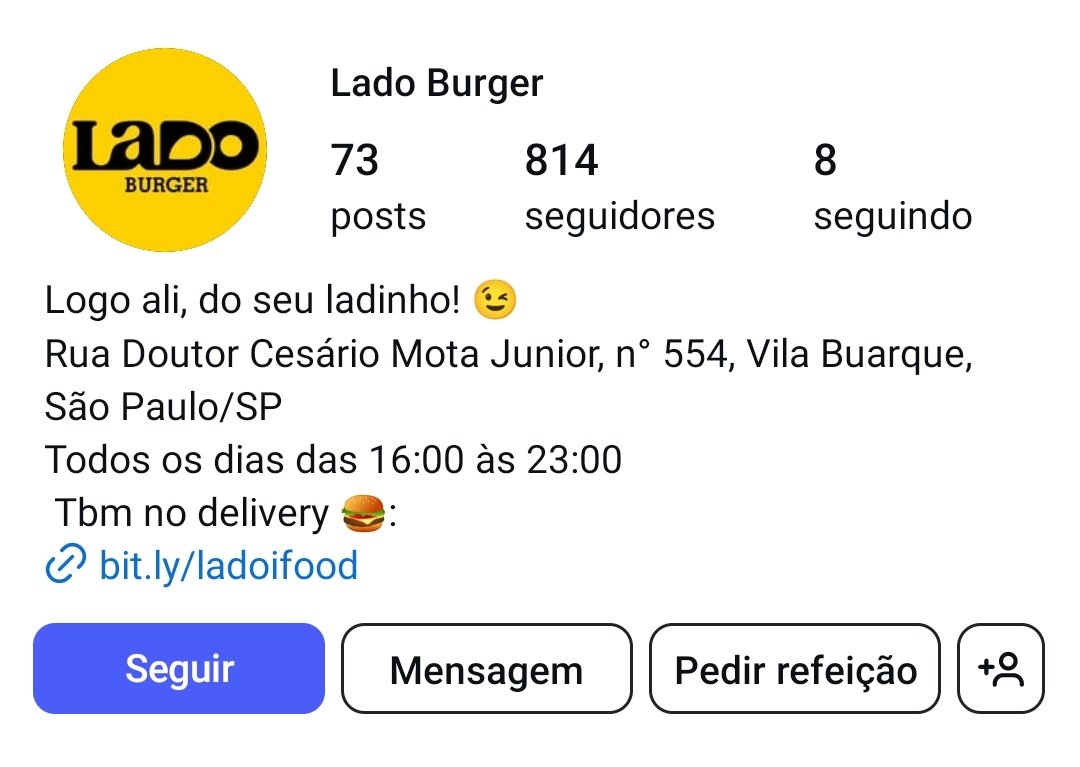Follow Lado Burger with the Seguir button
1080x767 pixels.
pos(179,669)
